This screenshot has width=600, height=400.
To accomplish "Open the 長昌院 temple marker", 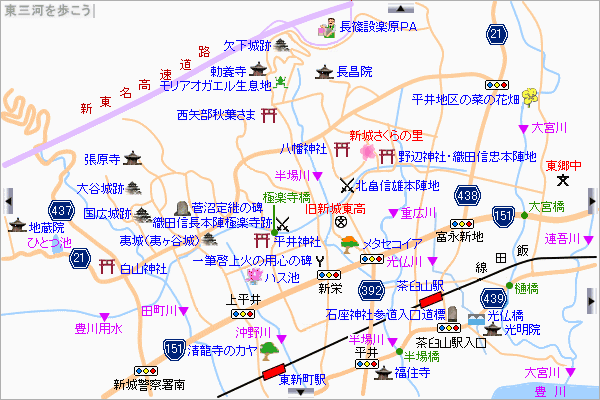I will point(324,72).
